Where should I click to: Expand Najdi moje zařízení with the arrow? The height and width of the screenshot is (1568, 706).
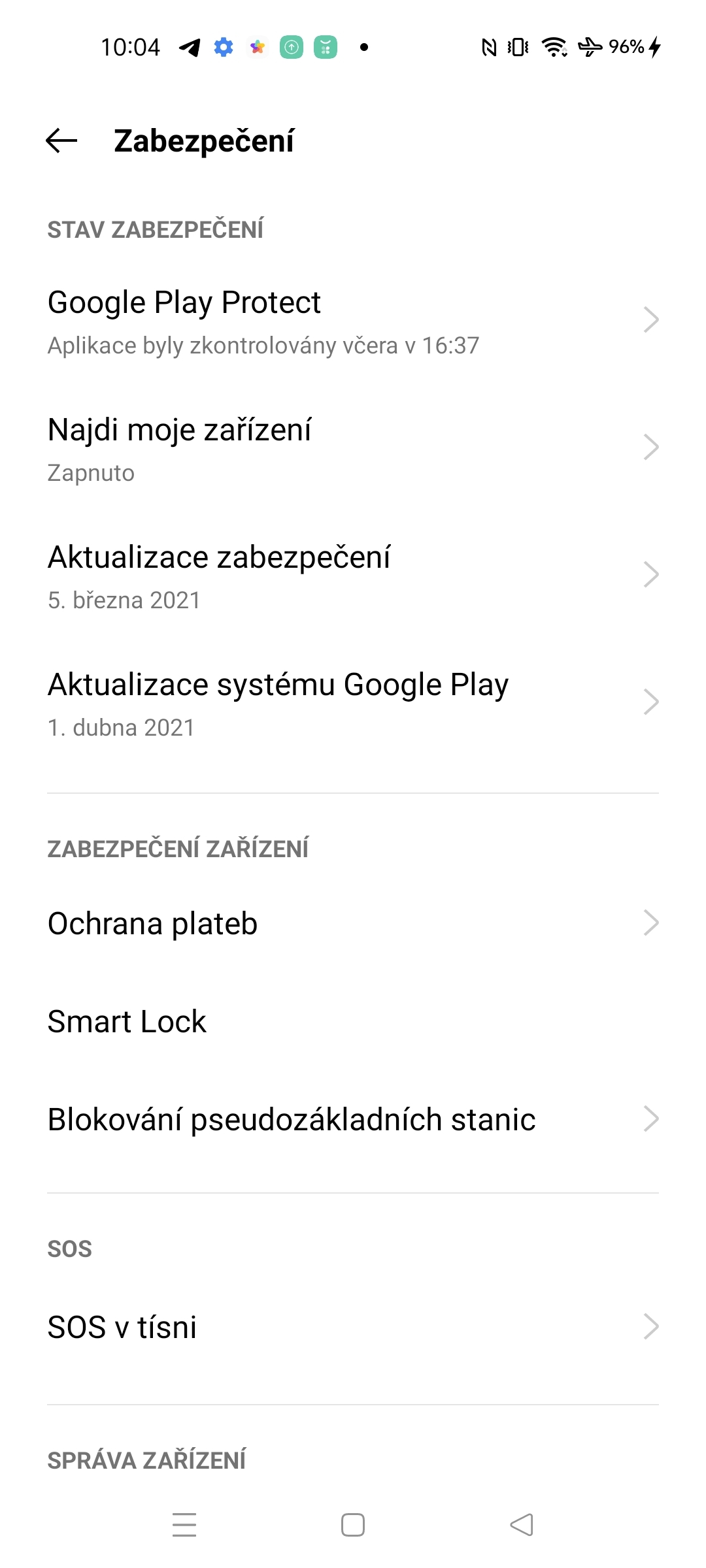[650, 447]
